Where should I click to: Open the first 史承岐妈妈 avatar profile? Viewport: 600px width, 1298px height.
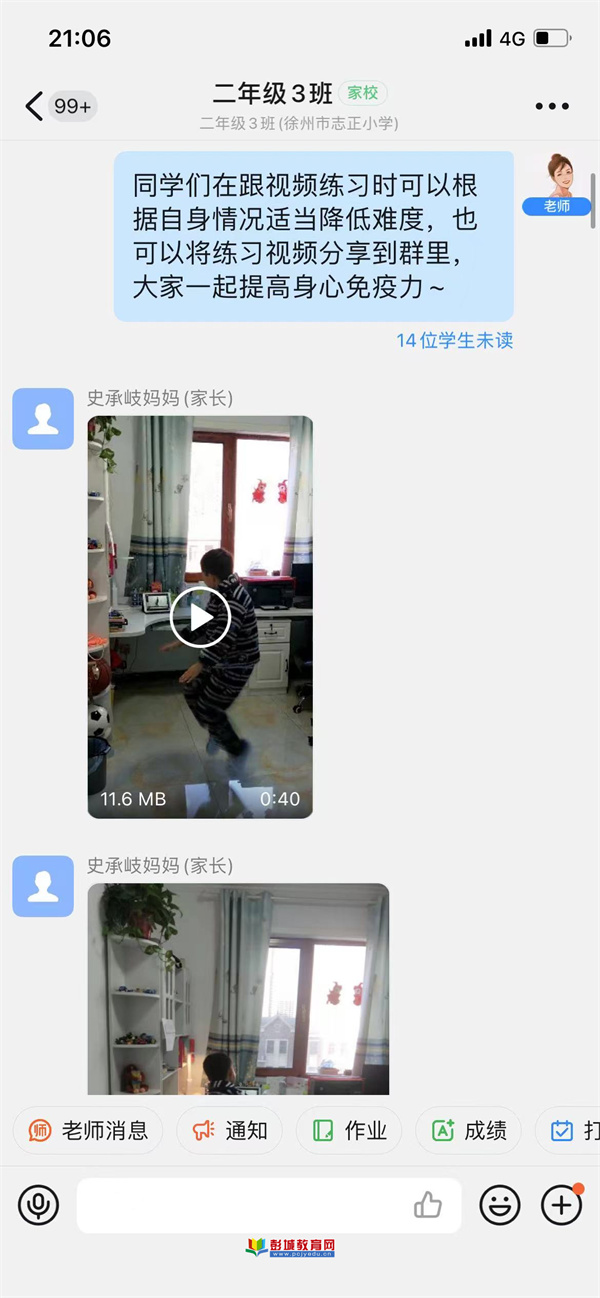(x=43, y=419)
